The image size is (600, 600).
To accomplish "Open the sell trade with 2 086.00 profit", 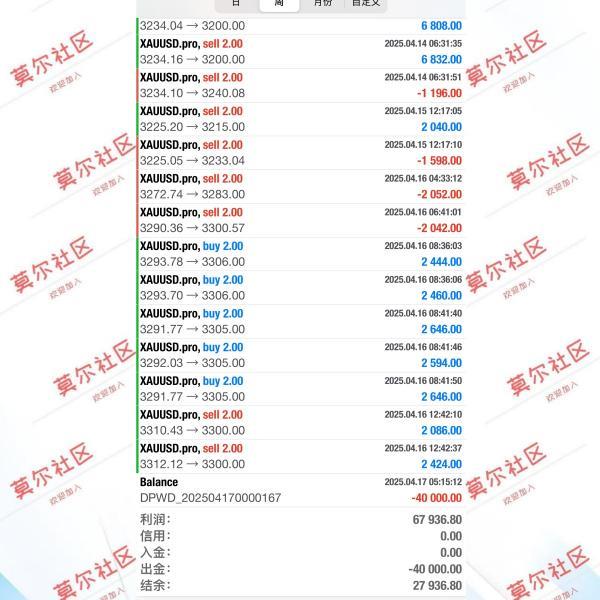I will pyautogui.click(x=300, y=423).
